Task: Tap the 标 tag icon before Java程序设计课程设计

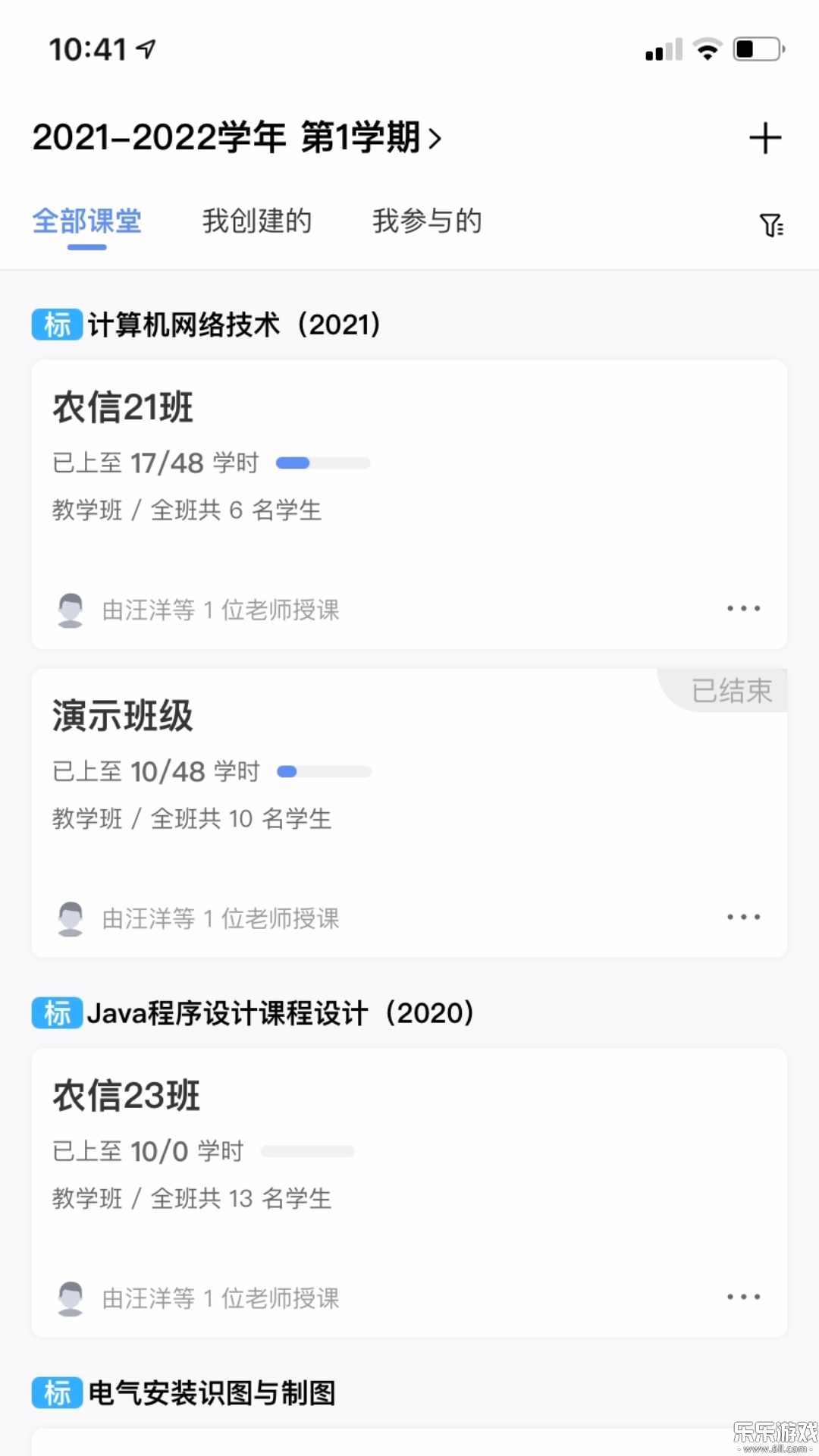Action: pyautogui.click(x=57, y=1012)
